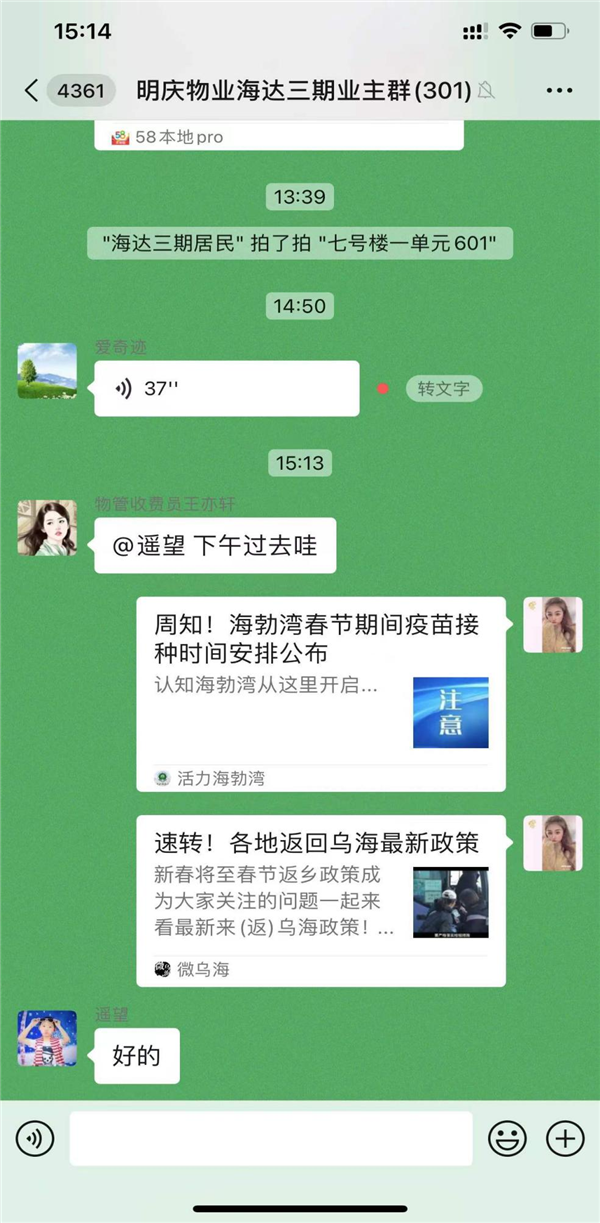Open the 各地返回乌海最新政策 article card

[320, 900]
